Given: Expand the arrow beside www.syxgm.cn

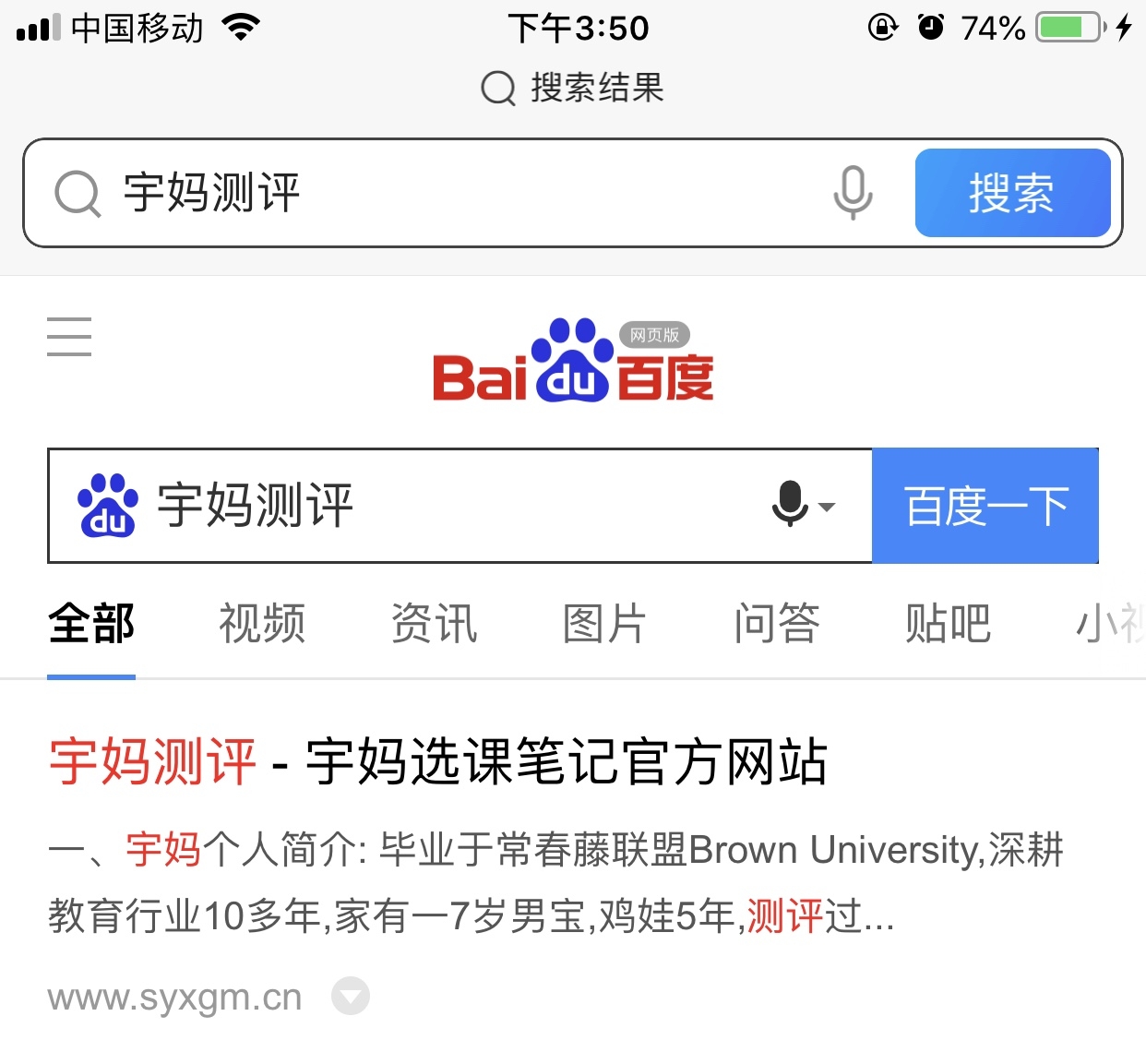Looking at the screenshot, I should pos(351,996).
